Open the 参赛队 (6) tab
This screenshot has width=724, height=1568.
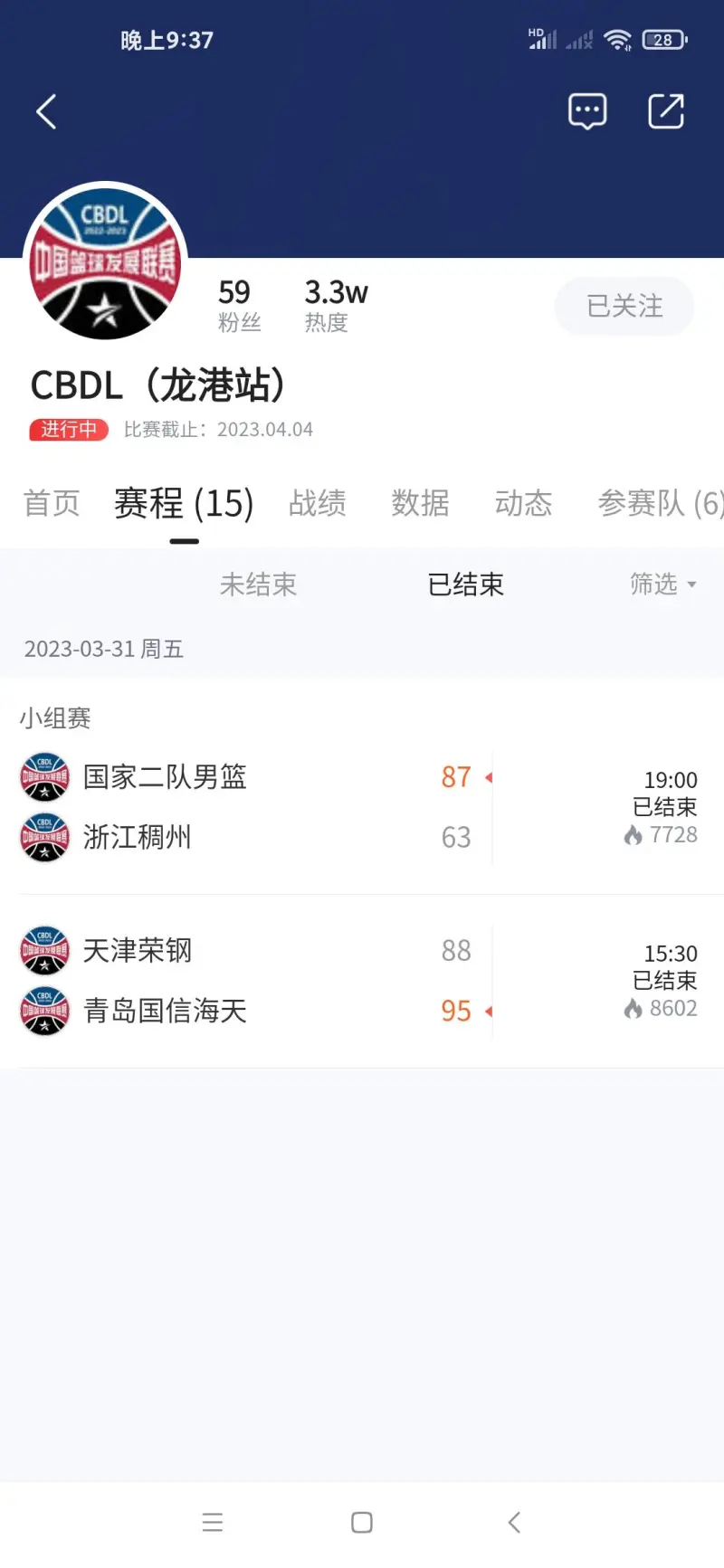(x=661, y=503)
